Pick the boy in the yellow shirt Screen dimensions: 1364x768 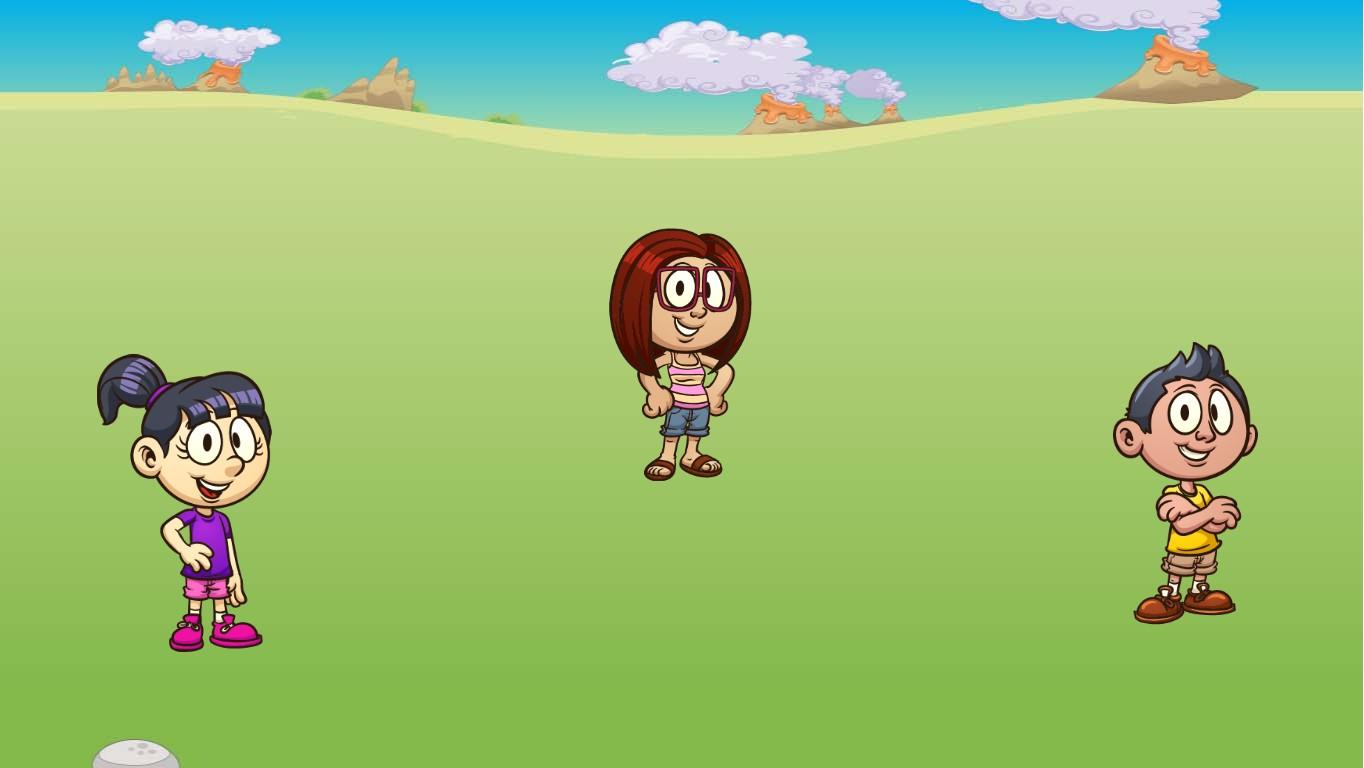1188,480
